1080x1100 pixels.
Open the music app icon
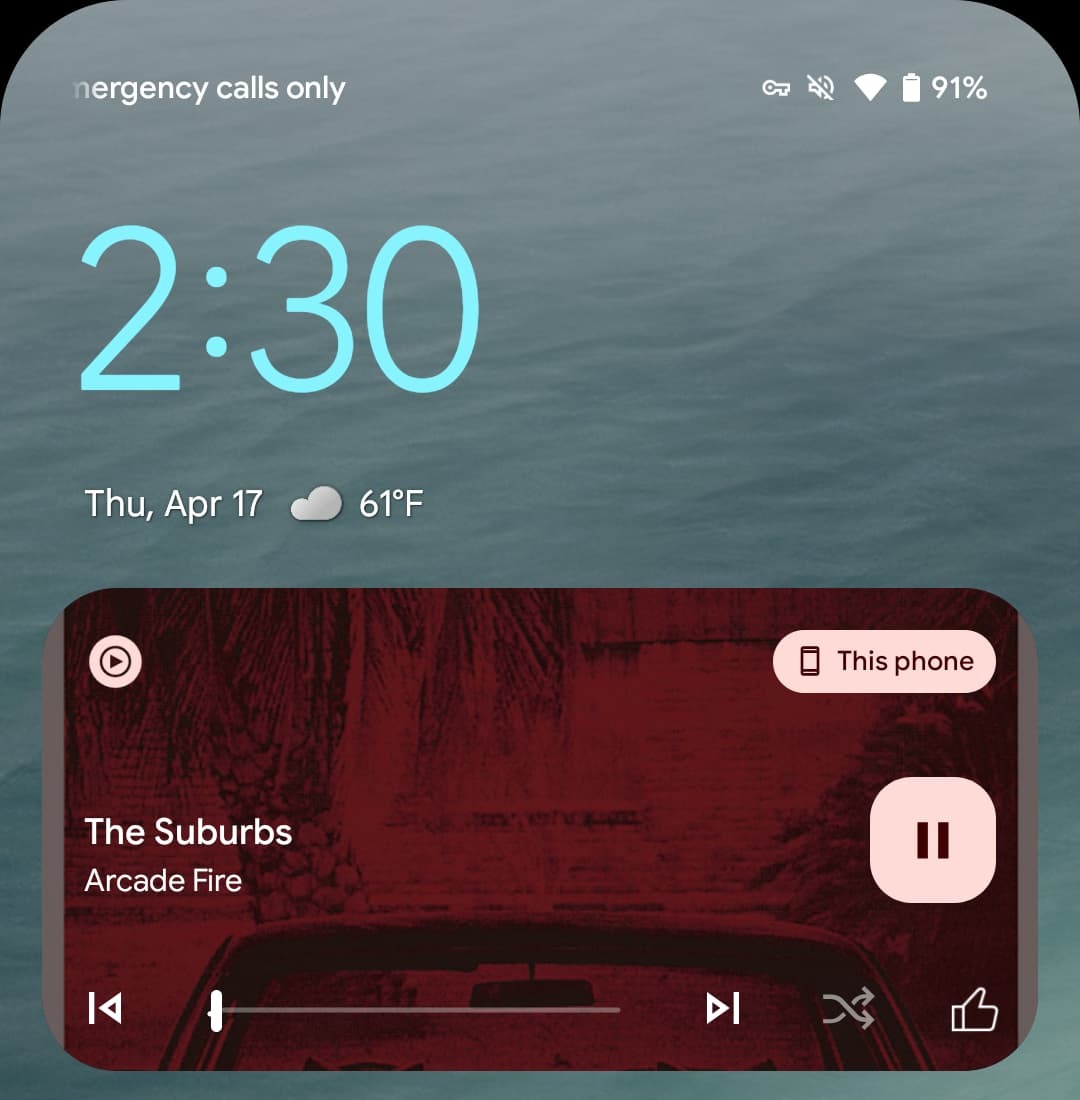point(116,661)
